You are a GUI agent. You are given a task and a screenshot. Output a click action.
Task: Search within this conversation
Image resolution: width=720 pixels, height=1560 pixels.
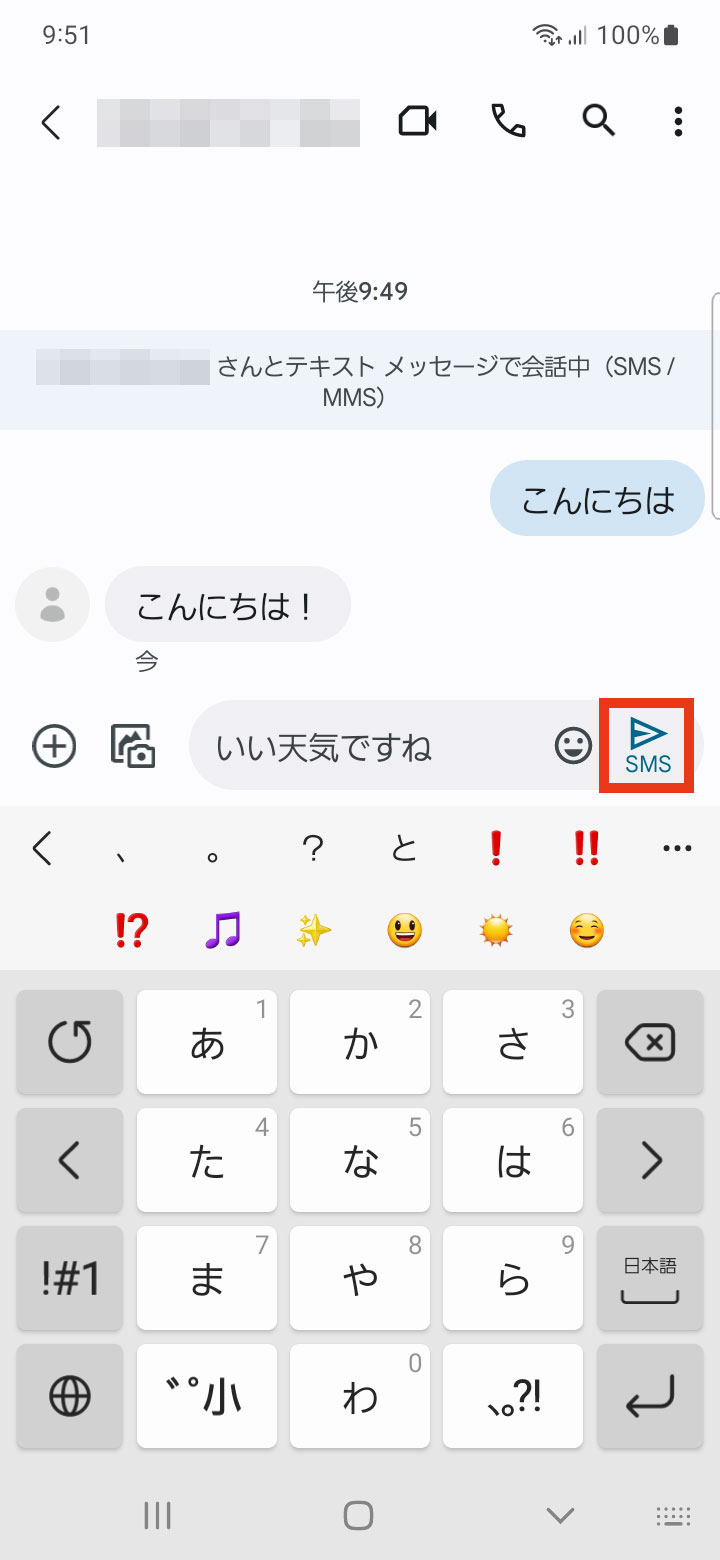click(x=598, y=122)
